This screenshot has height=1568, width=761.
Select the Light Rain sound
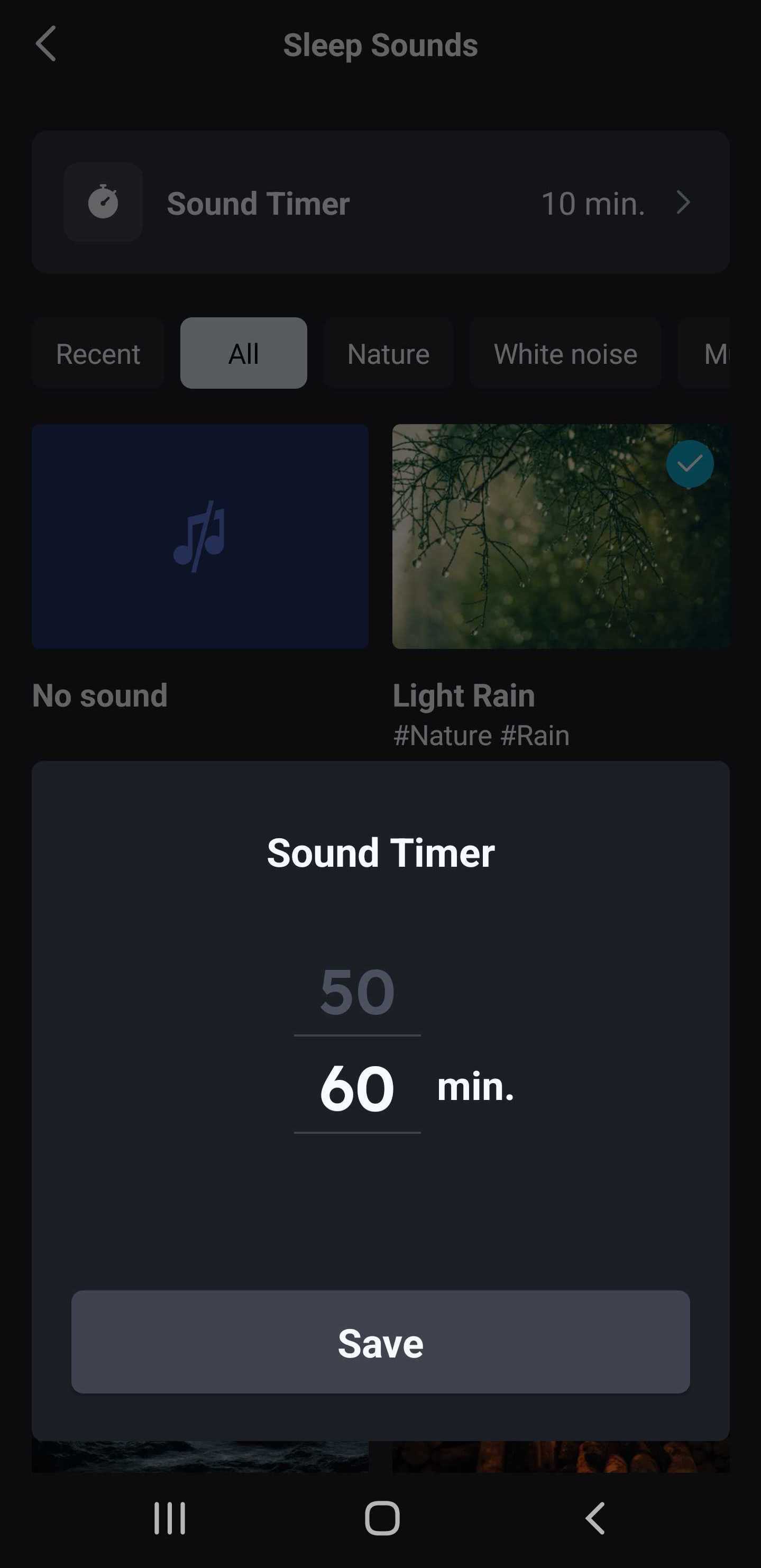pos(560,537)
